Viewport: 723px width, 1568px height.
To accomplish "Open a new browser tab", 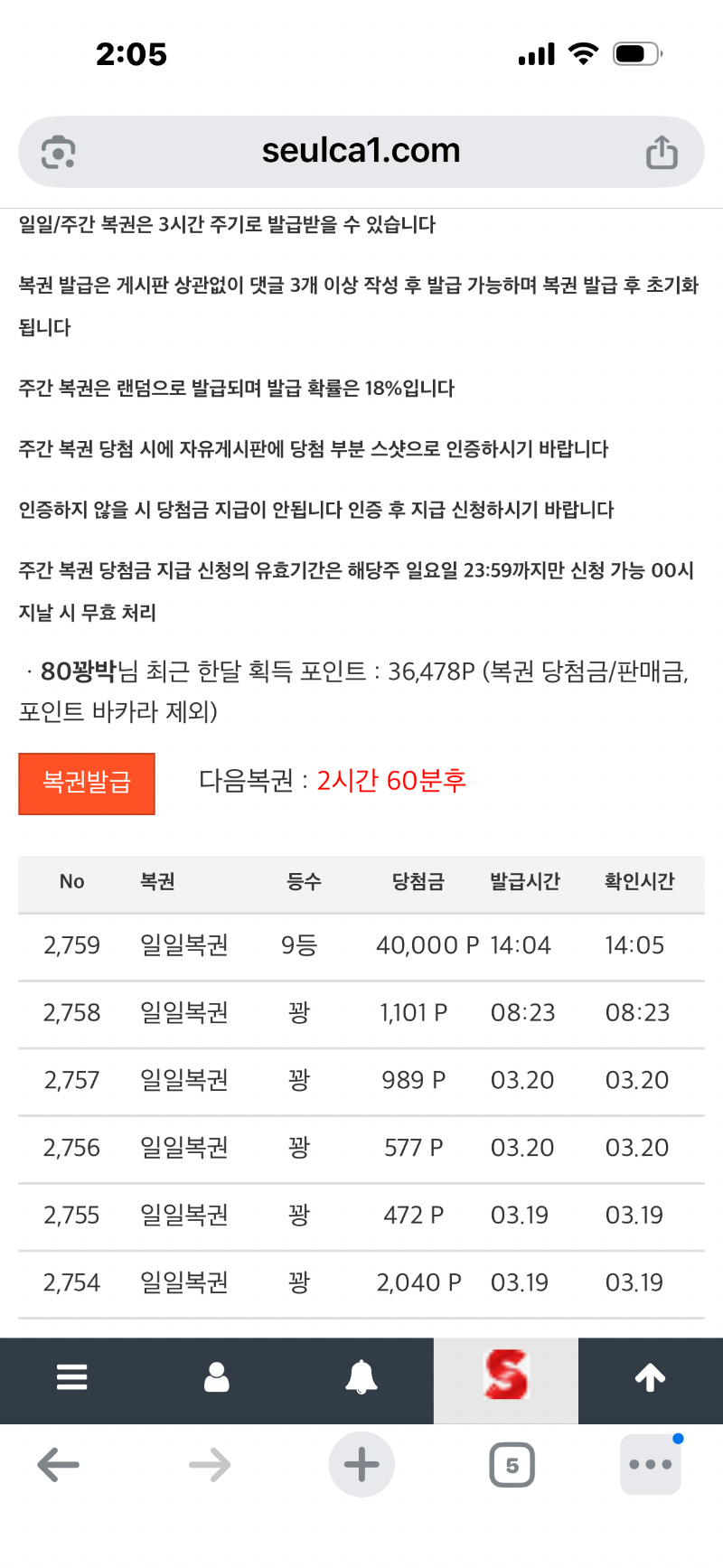I will click(361, 1465).
